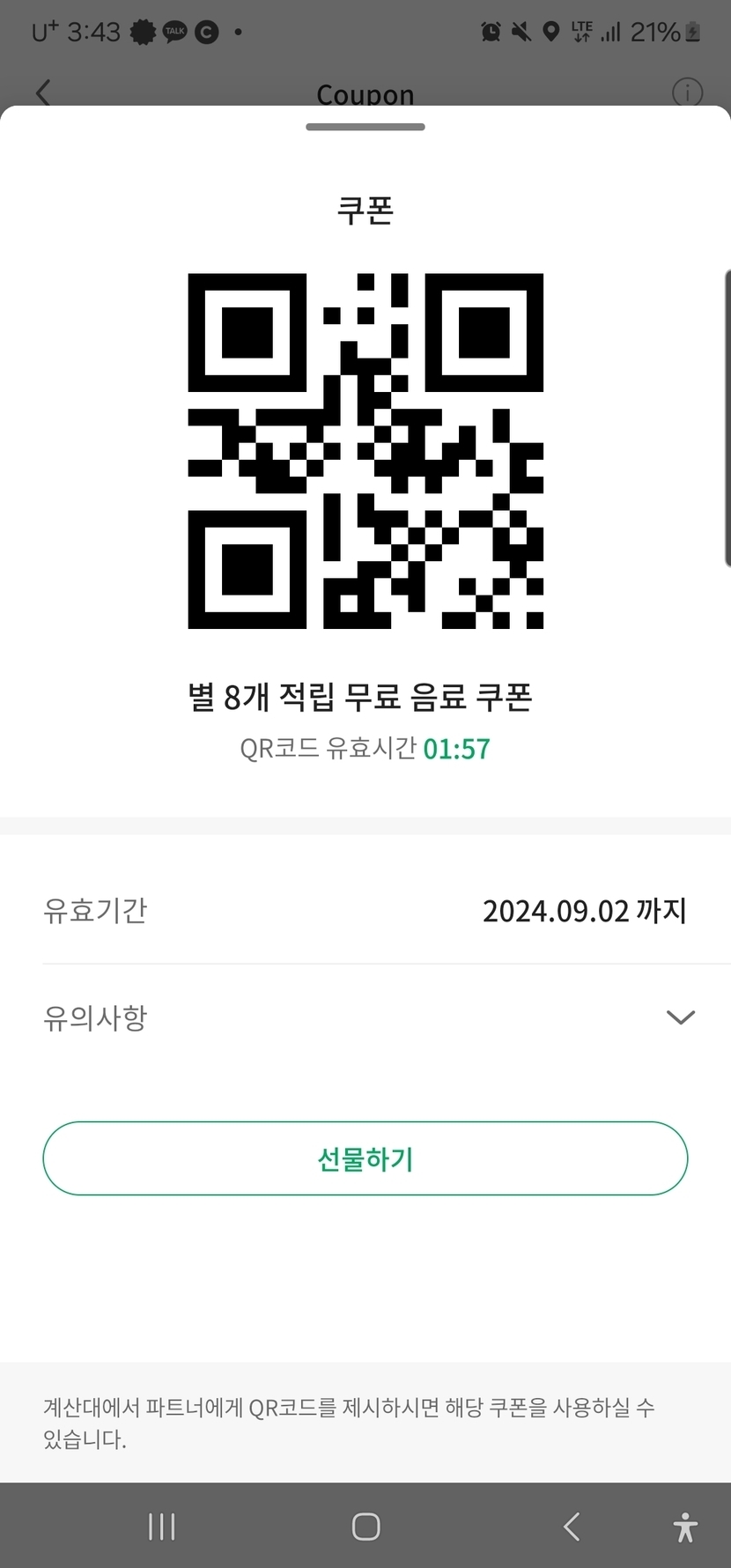Tap the bottom sheet drag handle
The image size is (731, 1568).
coord(365,127)
